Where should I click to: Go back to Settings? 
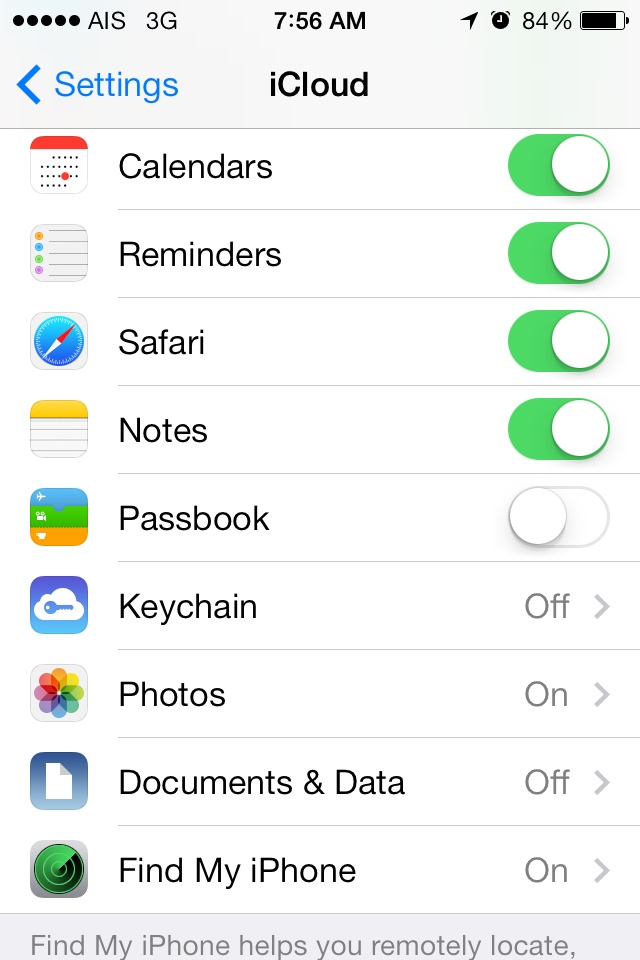(98, 84)
